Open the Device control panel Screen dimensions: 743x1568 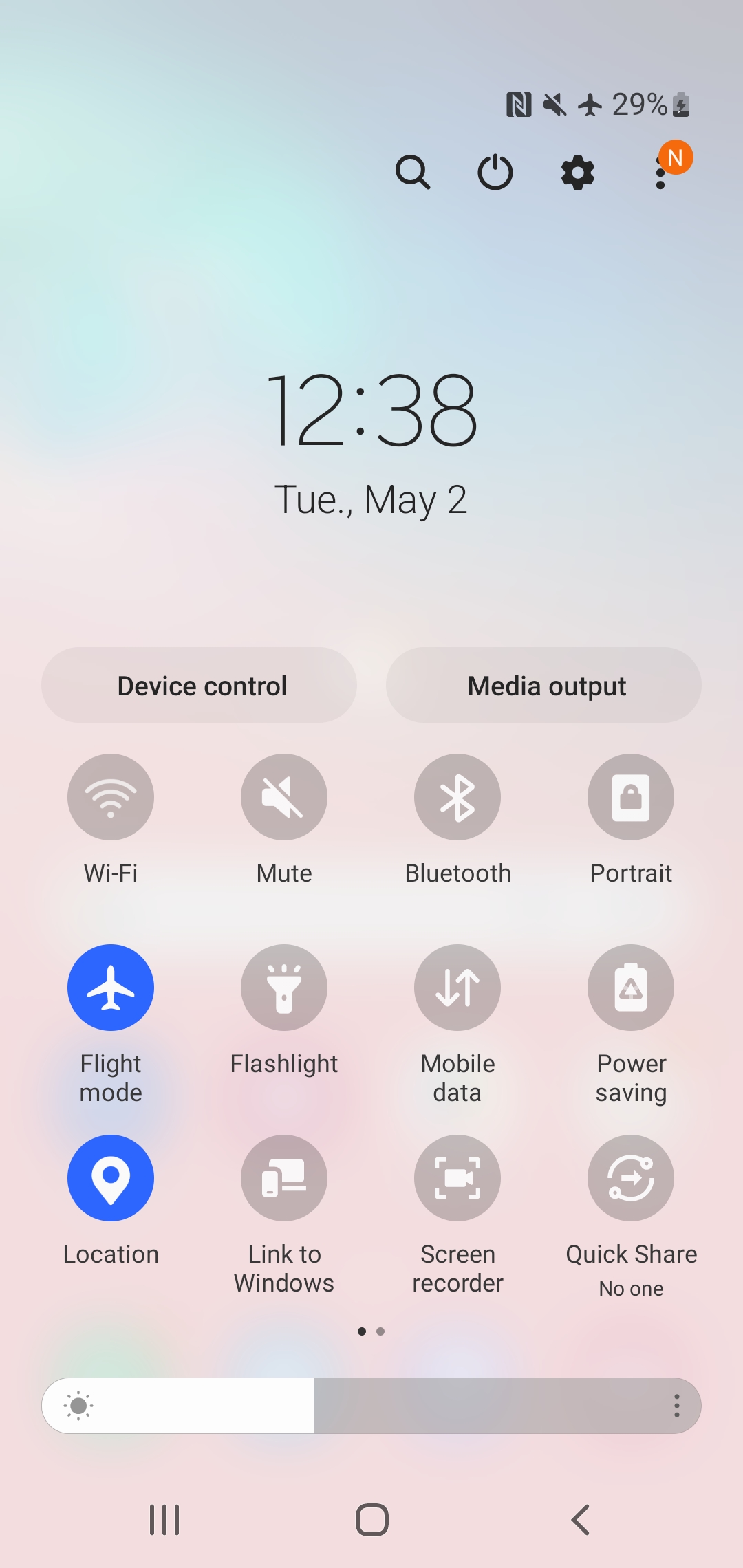[x=201, y=685]
